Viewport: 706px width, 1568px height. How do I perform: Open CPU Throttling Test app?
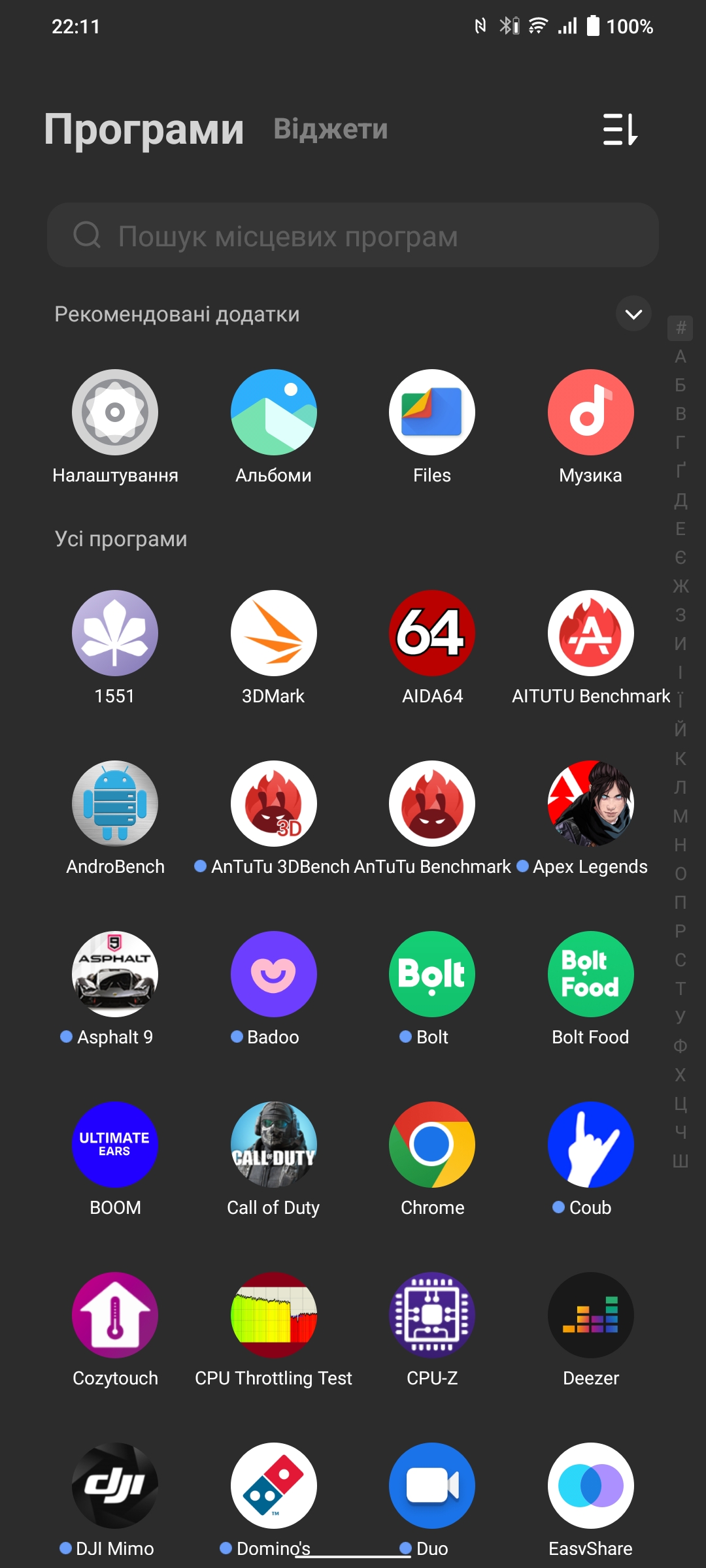click(273, 1315)
